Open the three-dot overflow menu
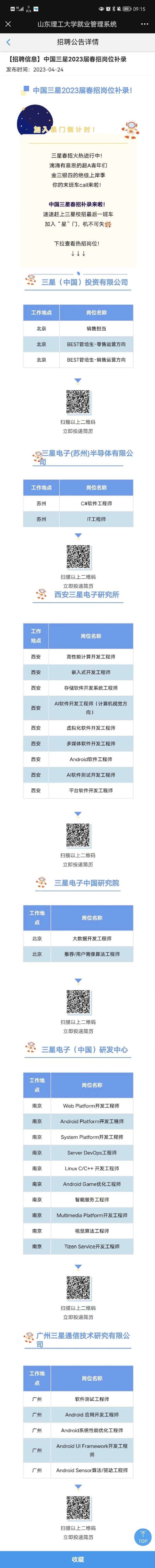The height and width of the screenshot is (1568, 155). pyautogui.click(x=144, y=24)
